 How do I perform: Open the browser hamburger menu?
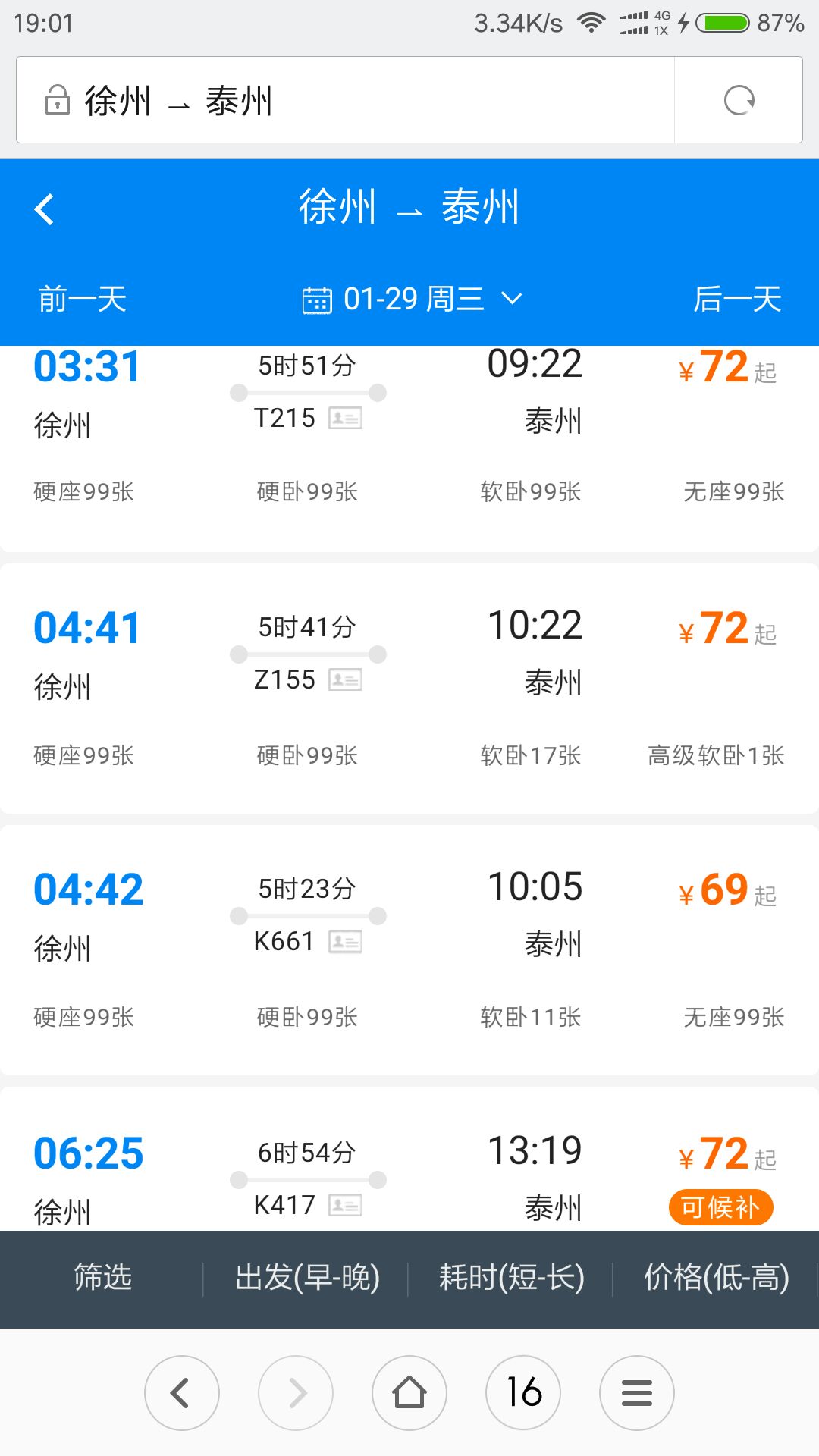pos(637,1392)
